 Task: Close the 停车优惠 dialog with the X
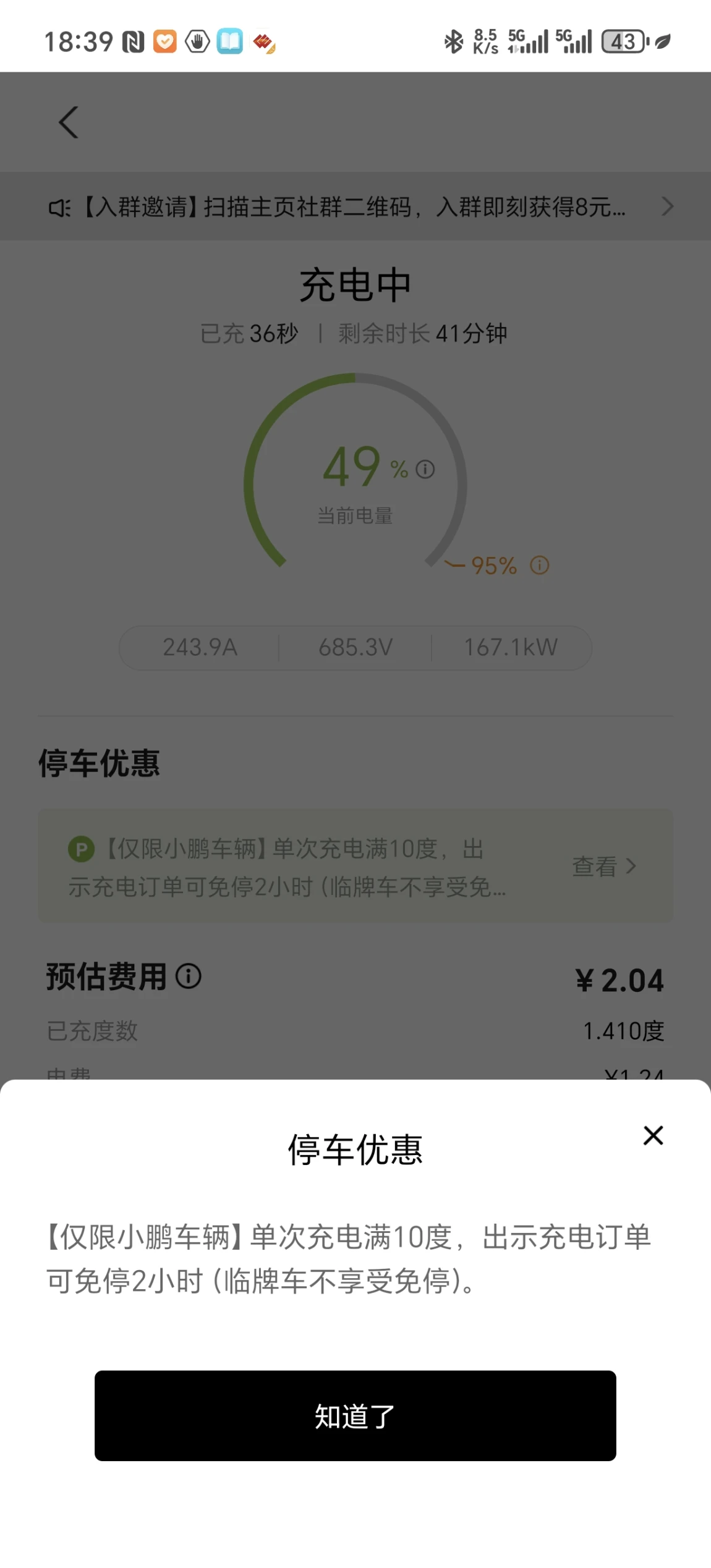tap(653, 1135)
